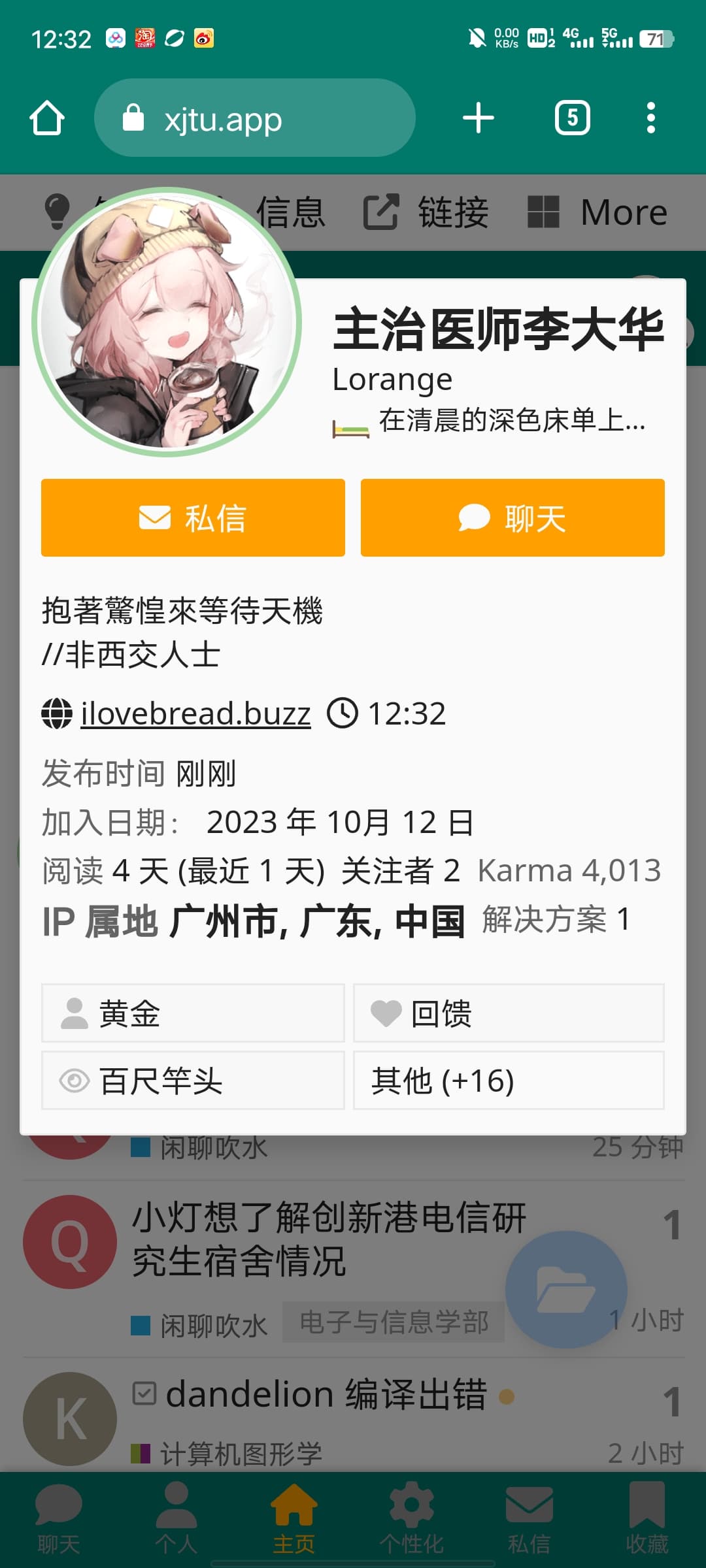Switch to the 个性化 bottom tab
The height and width of the screenshot is (1568, 706).
point(411,1519)
